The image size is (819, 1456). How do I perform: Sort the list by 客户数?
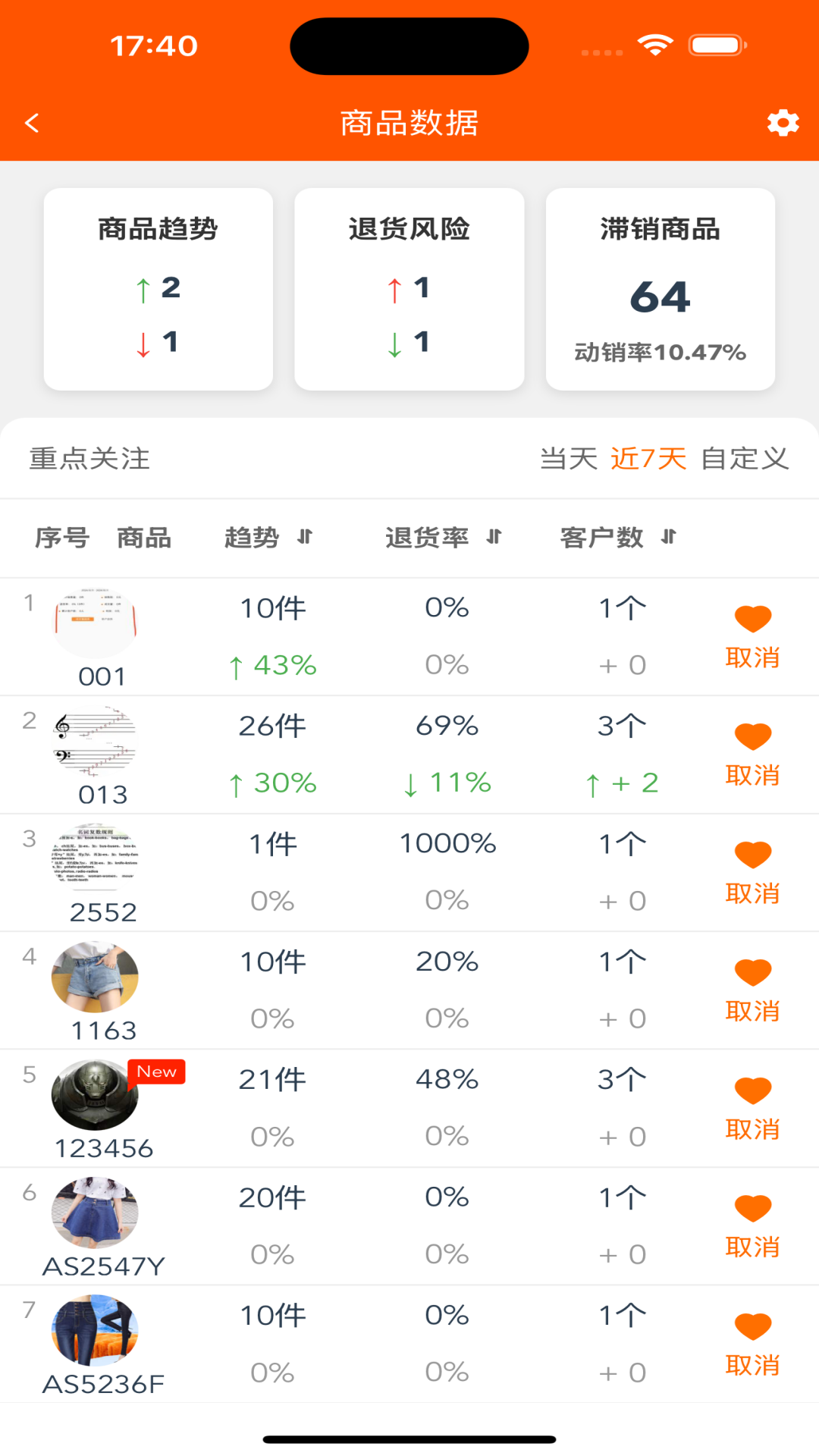pos(617,538)
